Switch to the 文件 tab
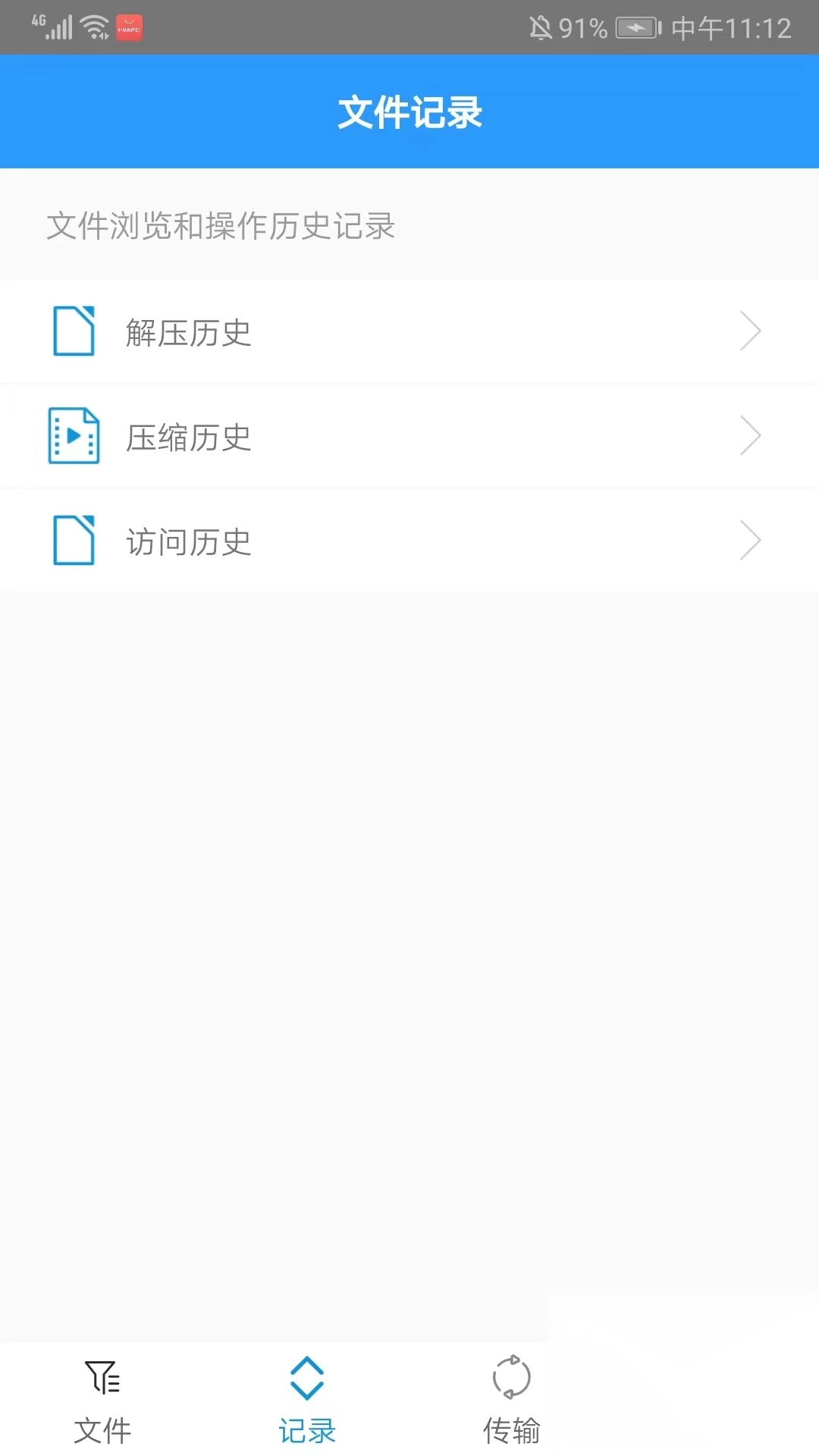 pos(102,1400)
